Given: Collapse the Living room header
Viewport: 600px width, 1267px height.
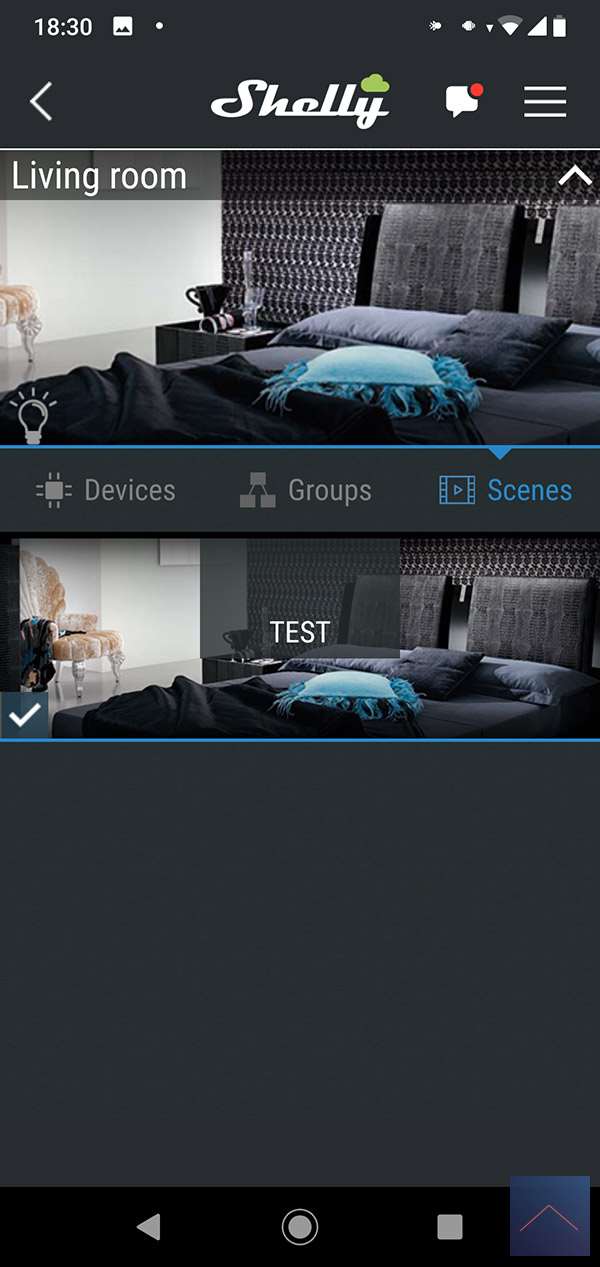Looking at the screenshot, I should click(575, 176).
